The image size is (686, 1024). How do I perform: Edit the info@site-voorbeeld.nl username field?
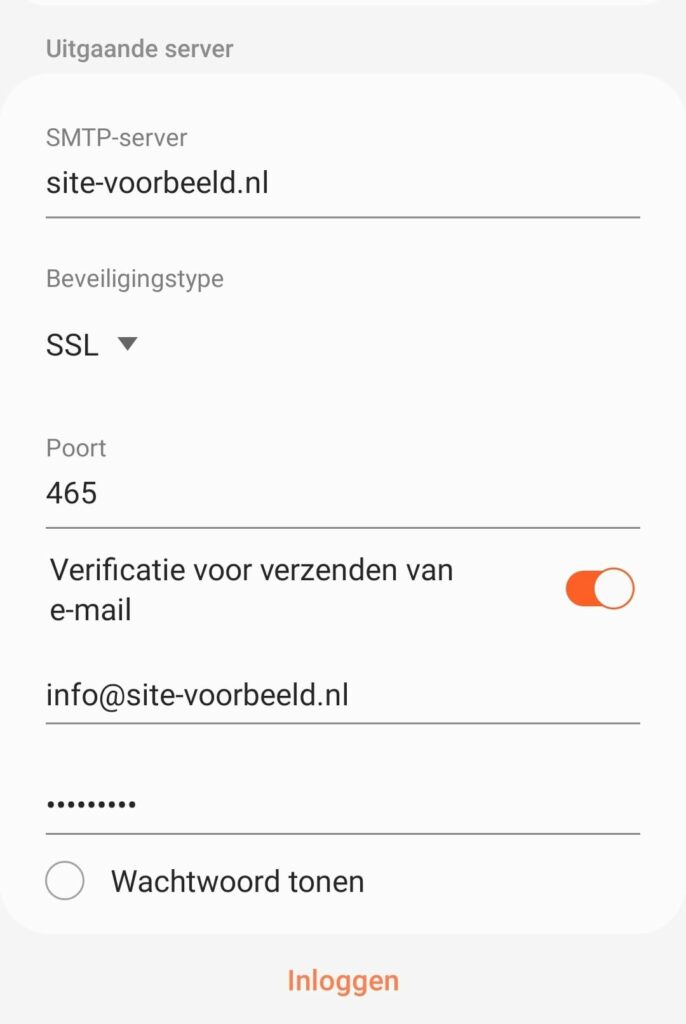click(x=340, y=694)
